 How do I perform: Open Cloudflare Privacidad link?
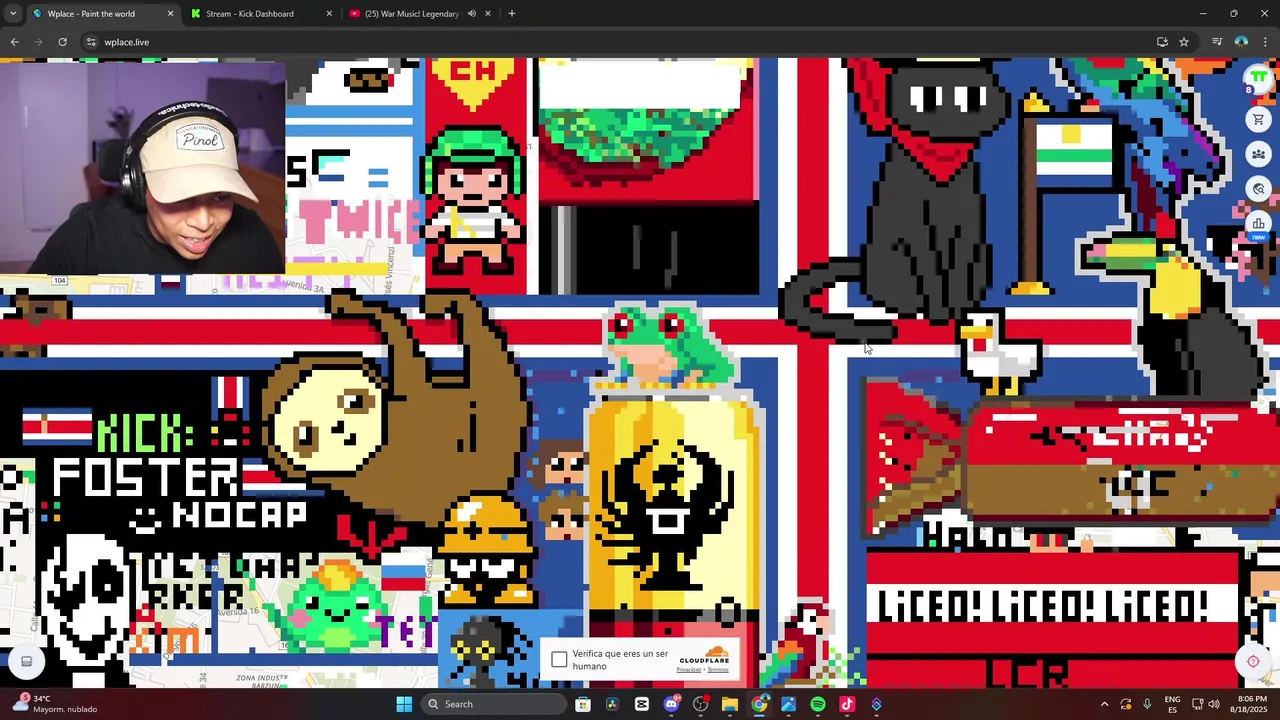pos(689,670)
